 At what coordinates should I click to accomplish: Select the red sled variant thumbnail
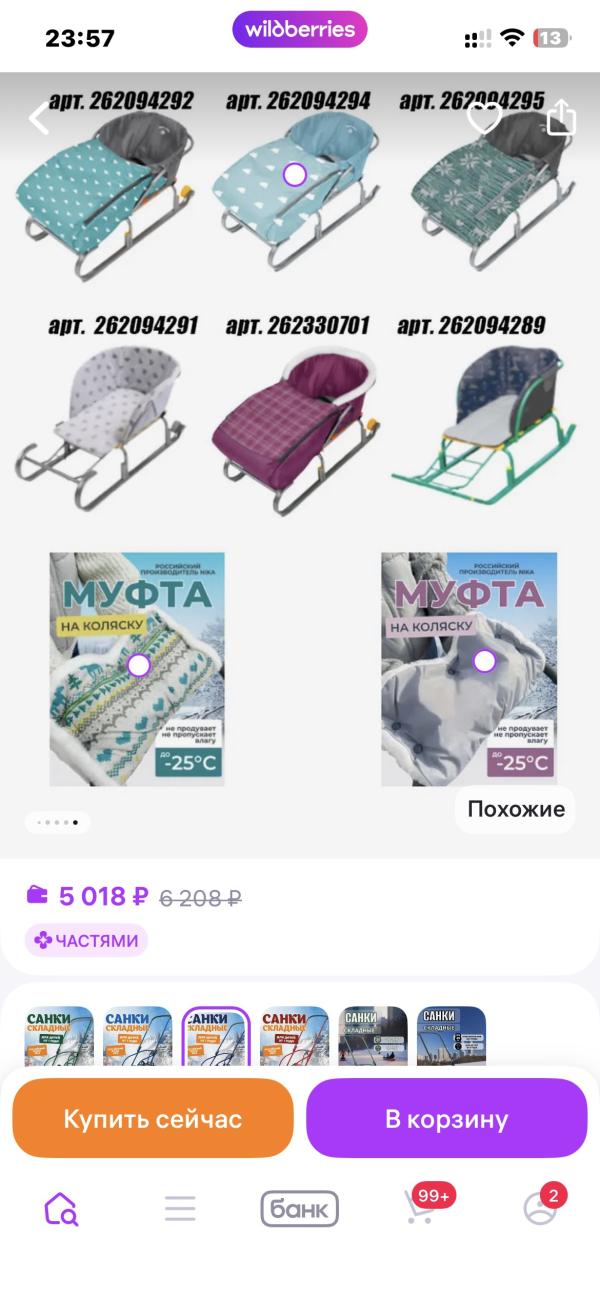295,1036
